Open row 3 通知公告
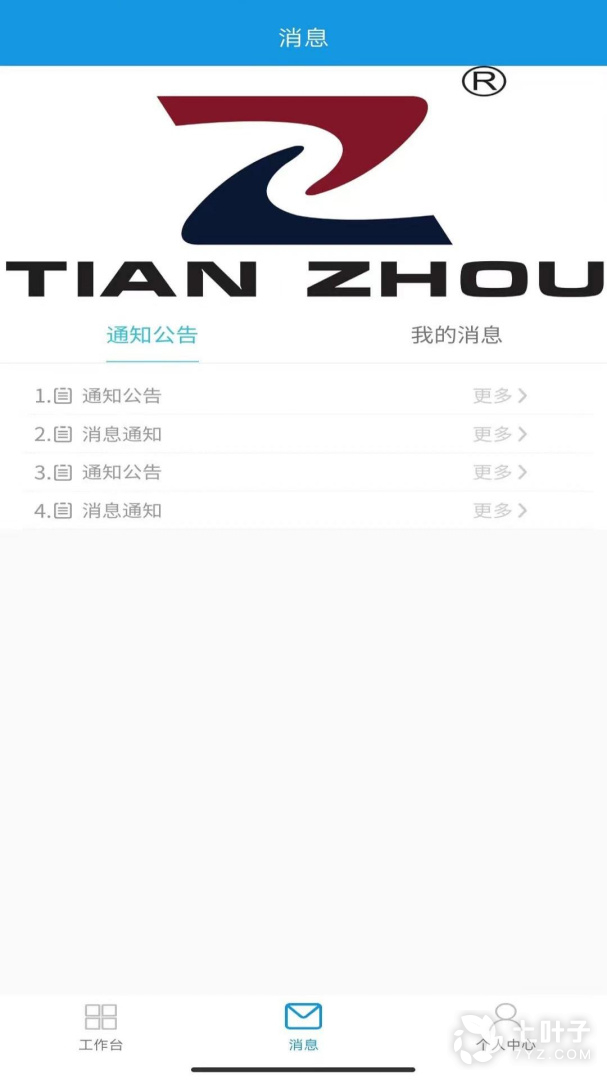The height and width of the screenshot is (1080, 607). point(307,472)
